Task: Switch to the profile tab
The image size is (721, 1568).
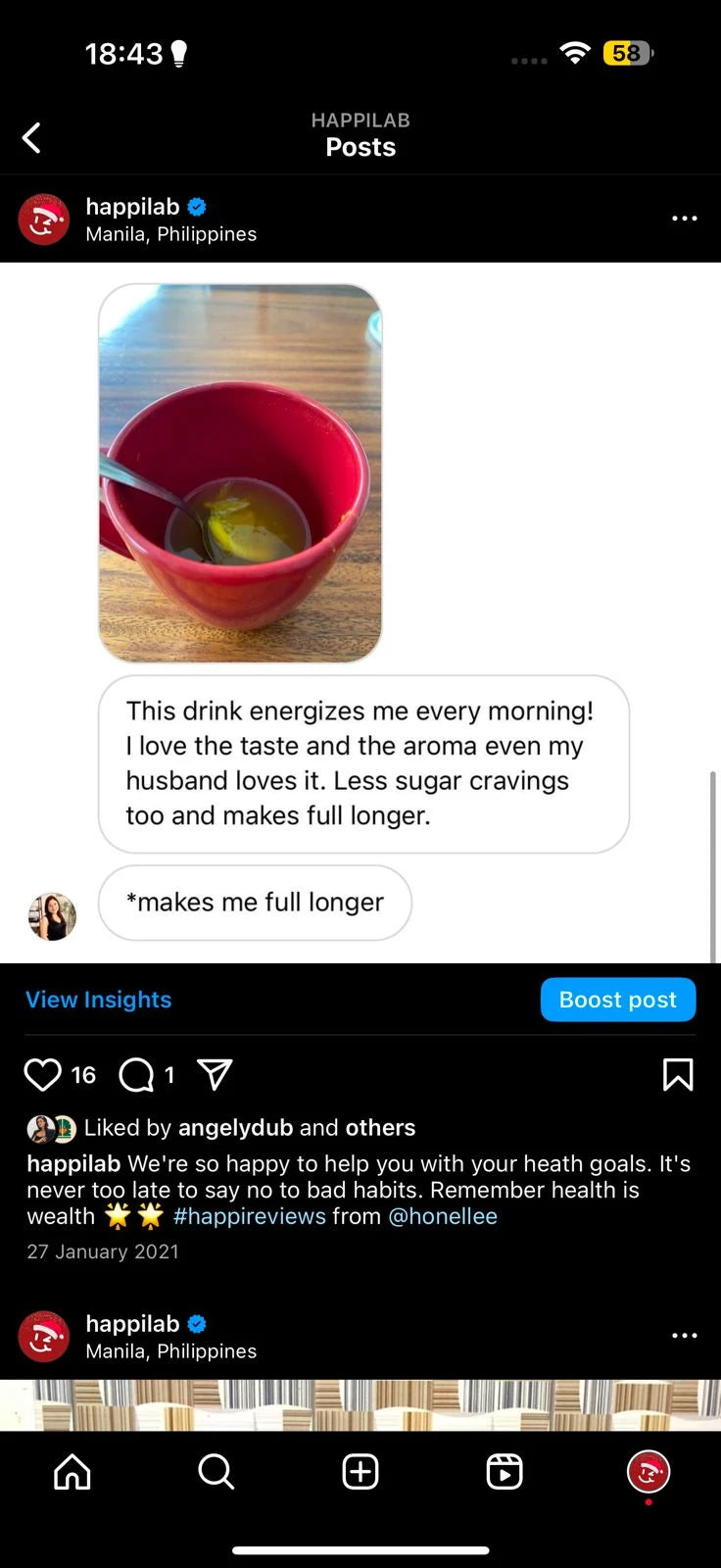Action: point(648,1471)
